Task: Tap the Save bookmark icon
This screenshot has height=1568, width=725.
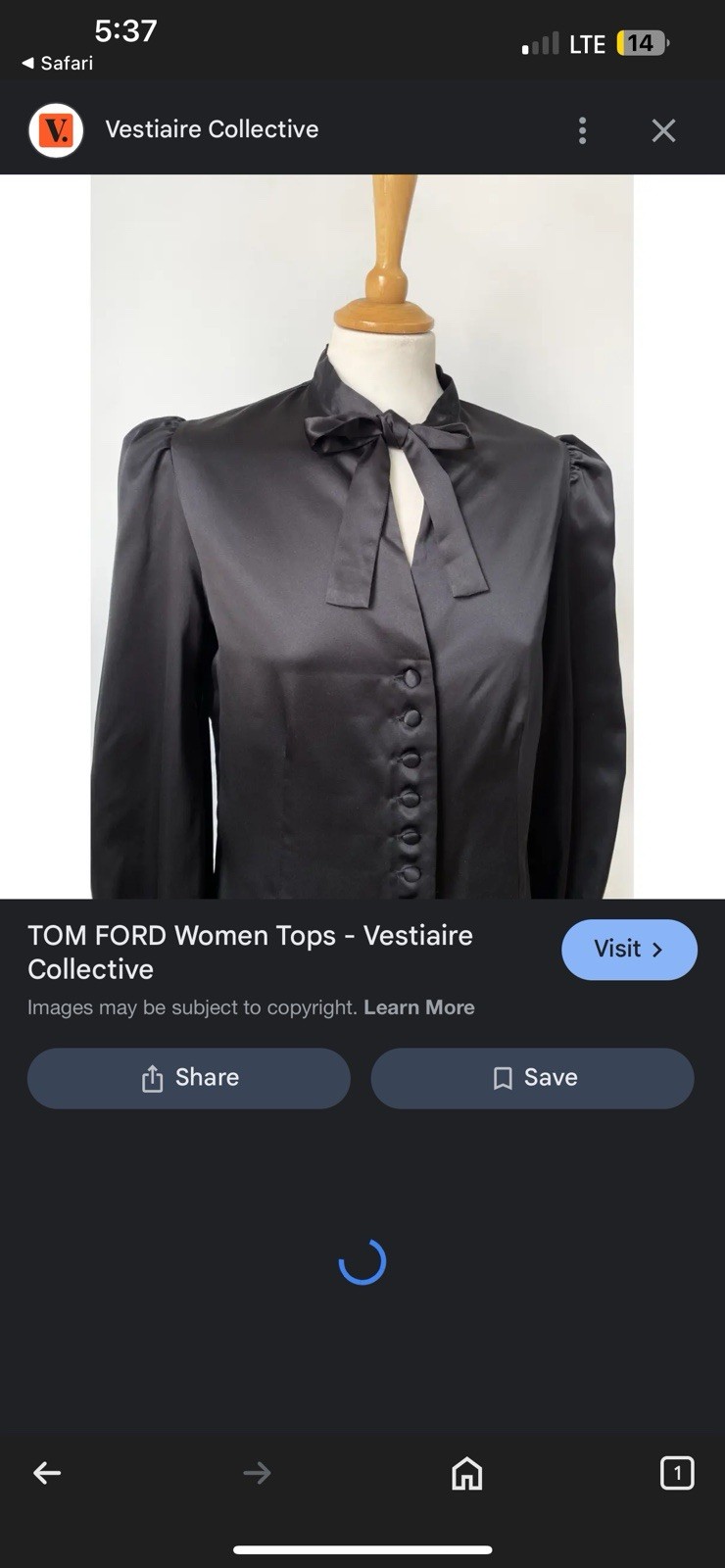Action: pyautogui.click(x=503, y=1077)
